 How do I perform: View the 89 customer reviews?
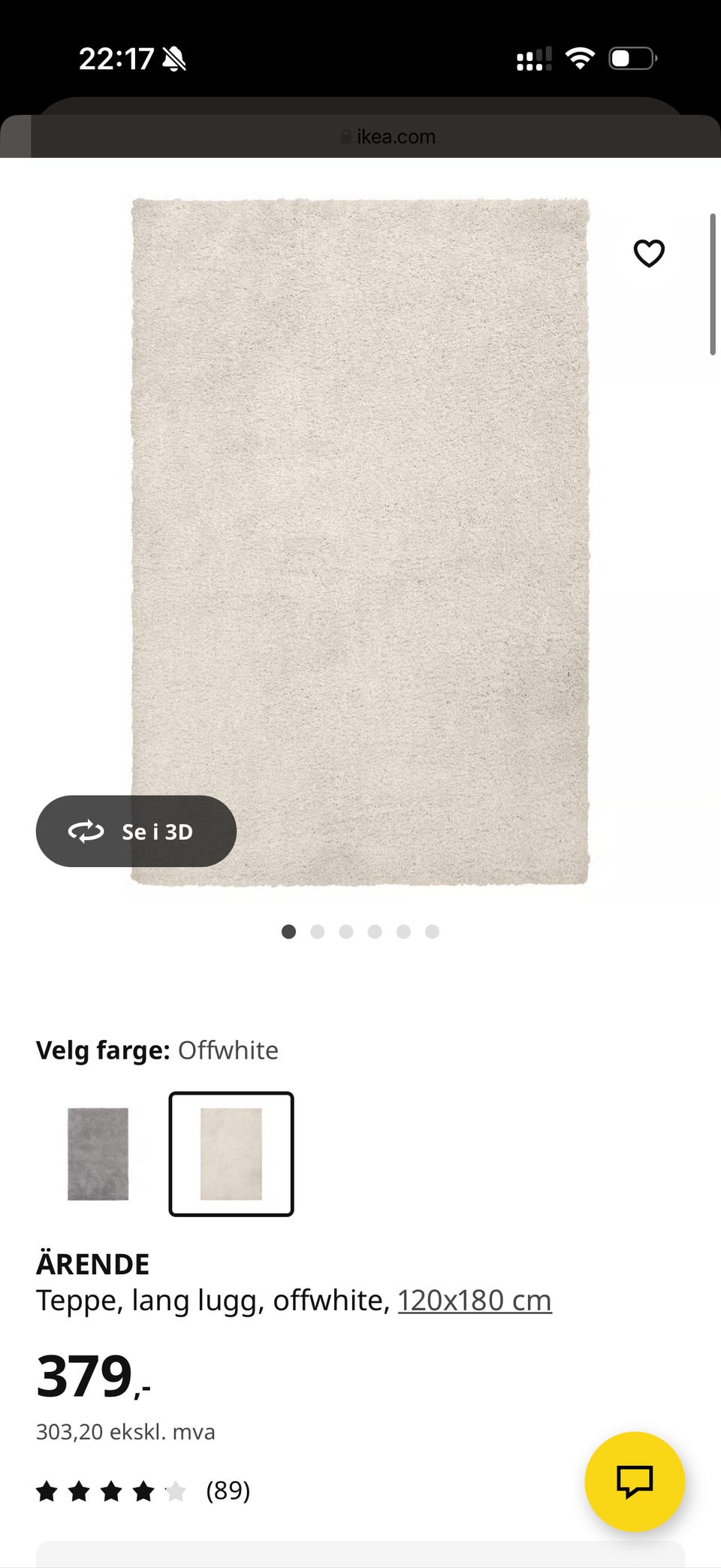coord(228,1491)
